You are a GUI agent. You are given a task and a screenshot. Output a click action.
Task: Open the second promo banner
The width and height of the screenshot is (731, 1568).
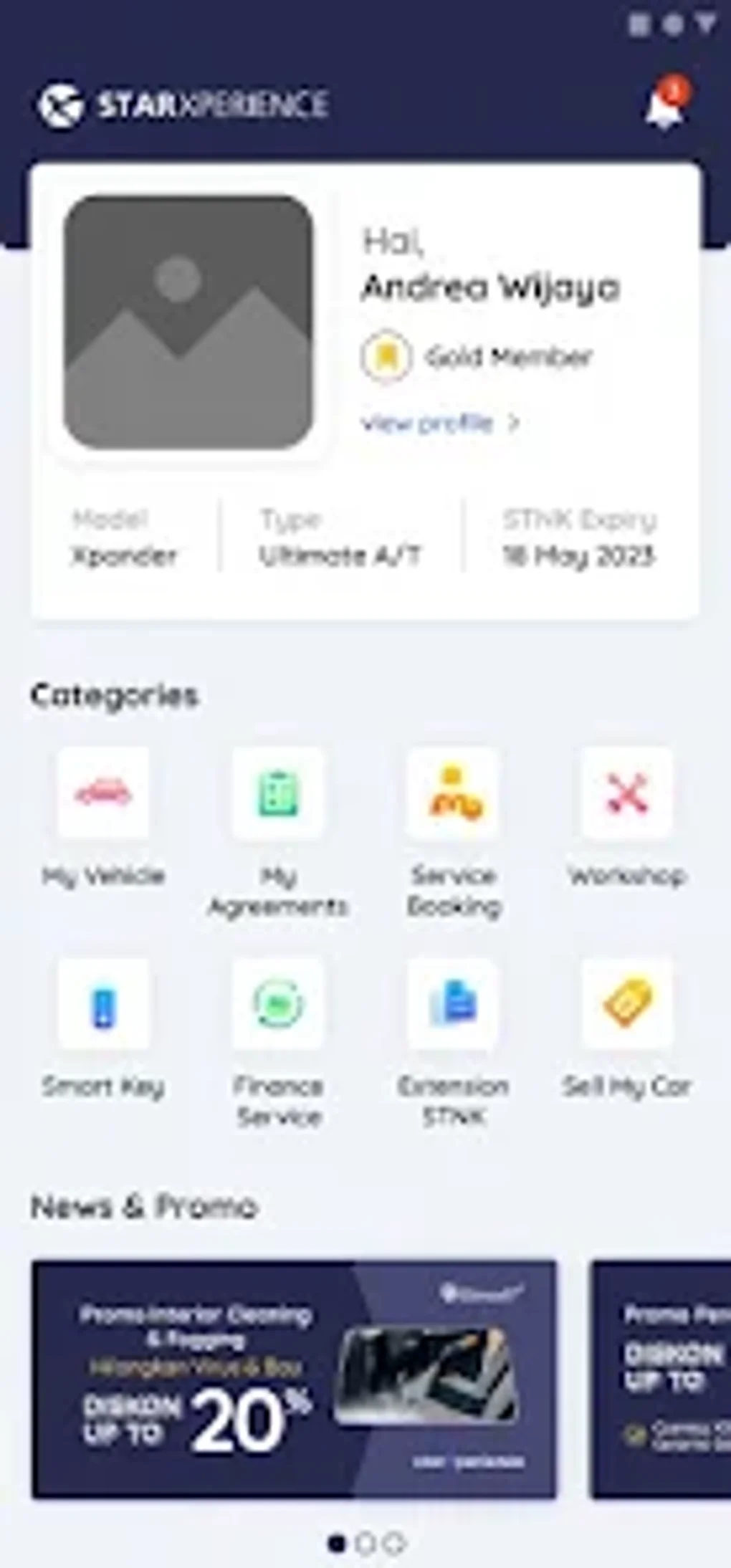[661, 1379]
